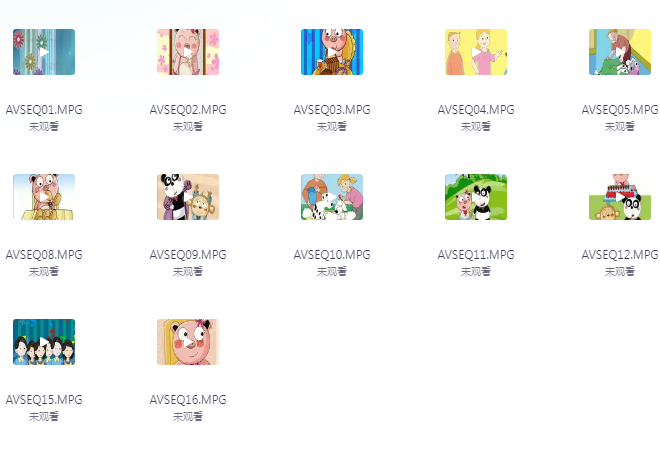Open AVSEQ12.MPG
Viewport: 660px width, 472px height.
[x=620, y=197]
